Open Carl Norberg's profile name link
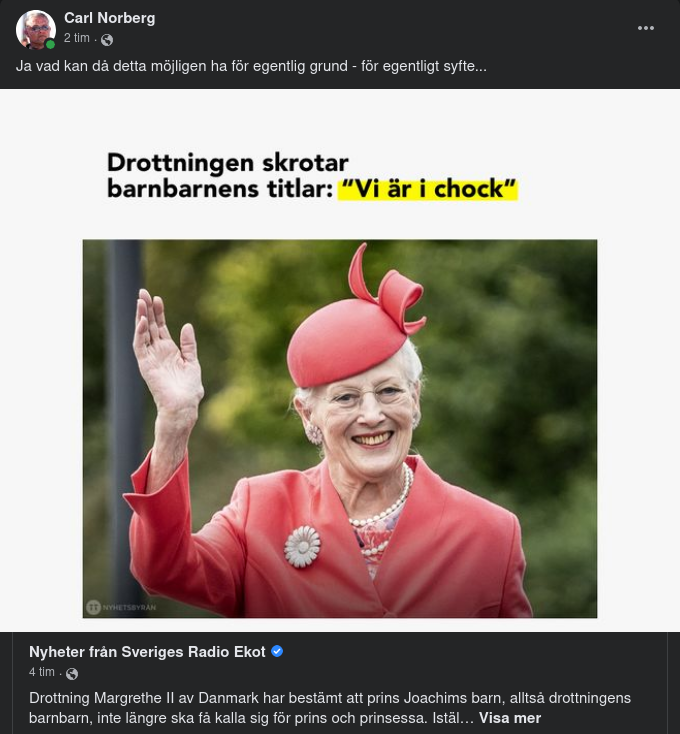This screenshot has width=680, height=734. tap(109, 18)
